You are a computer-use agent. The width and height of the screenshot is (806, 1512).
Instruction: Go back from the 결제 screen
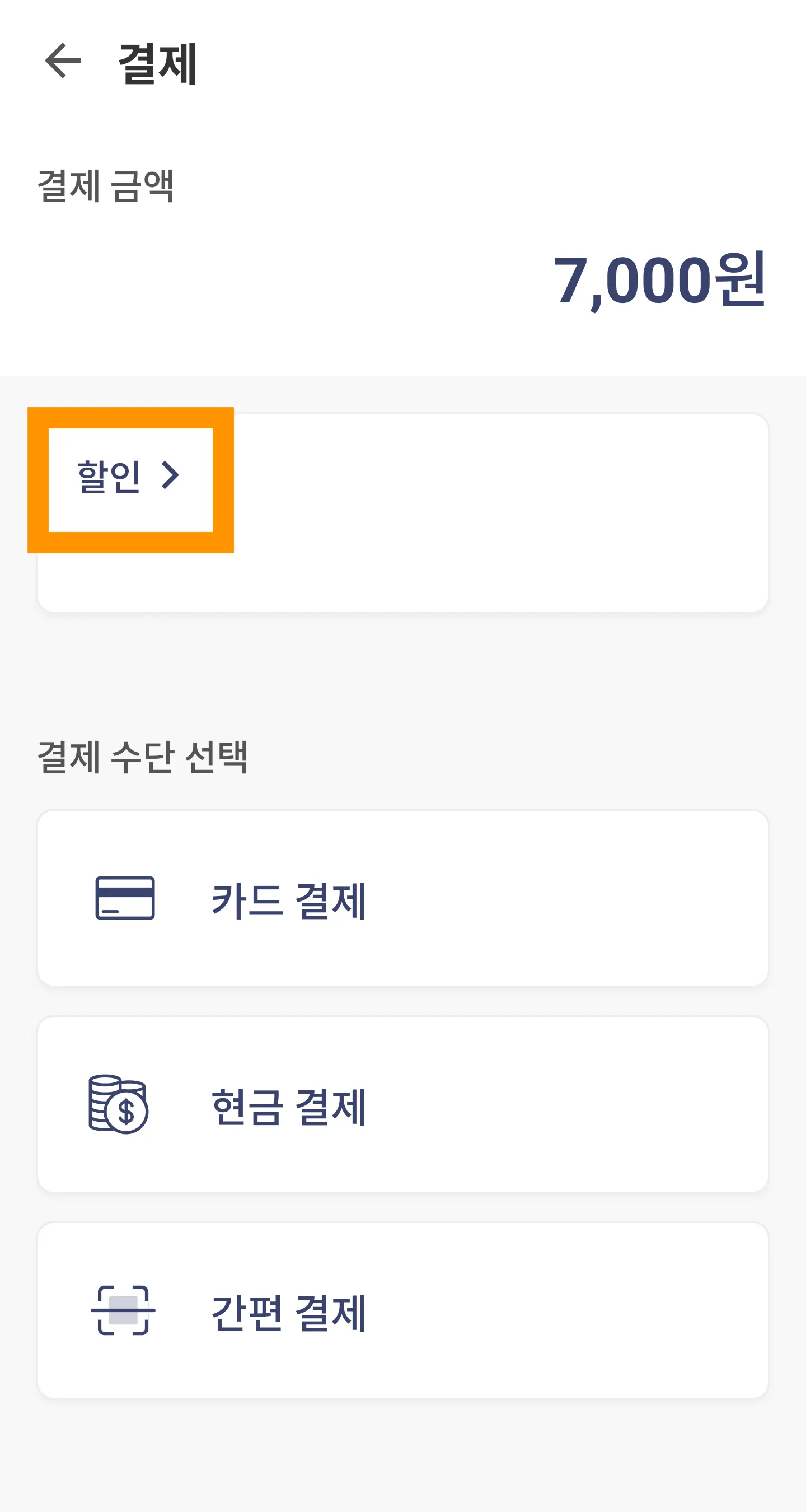pos(63,61)
